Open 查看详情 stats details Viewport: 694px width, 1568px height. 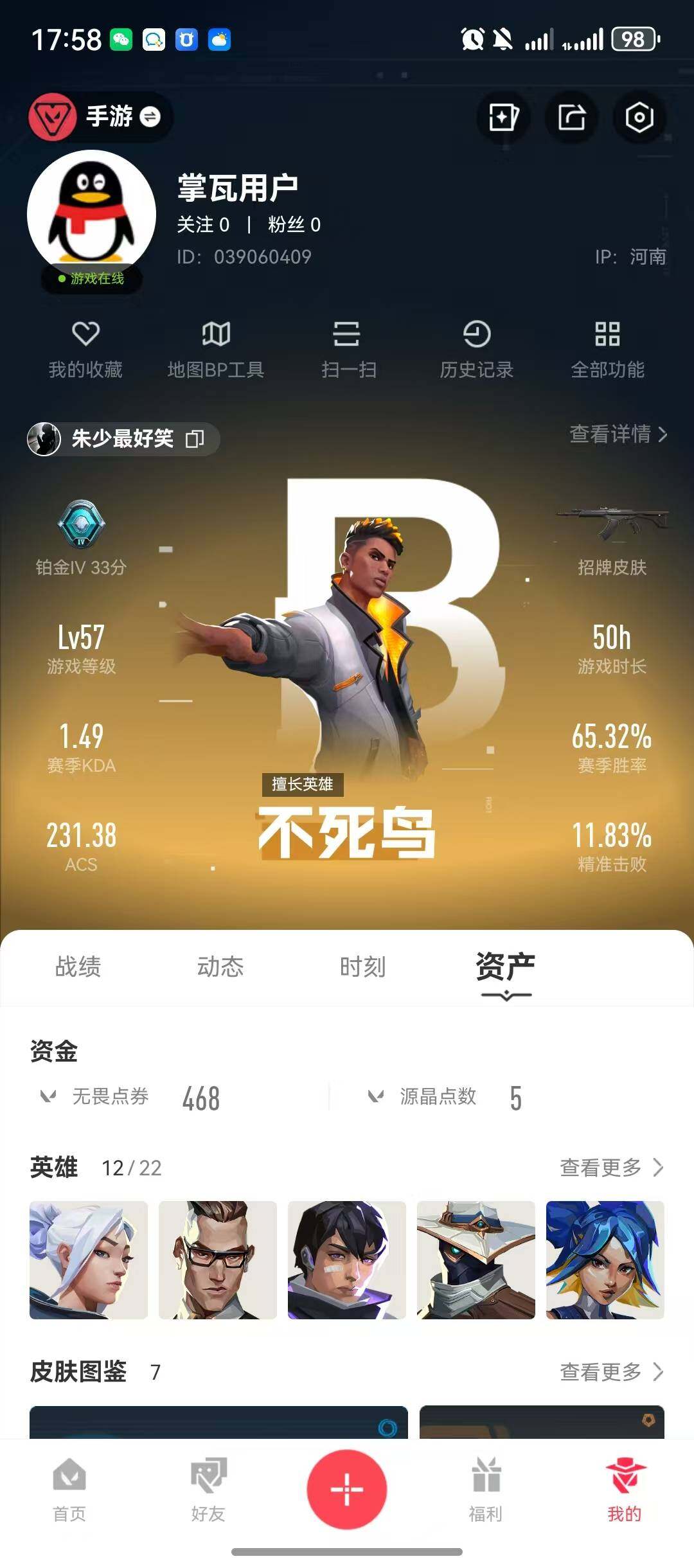(x=618, y=434)
